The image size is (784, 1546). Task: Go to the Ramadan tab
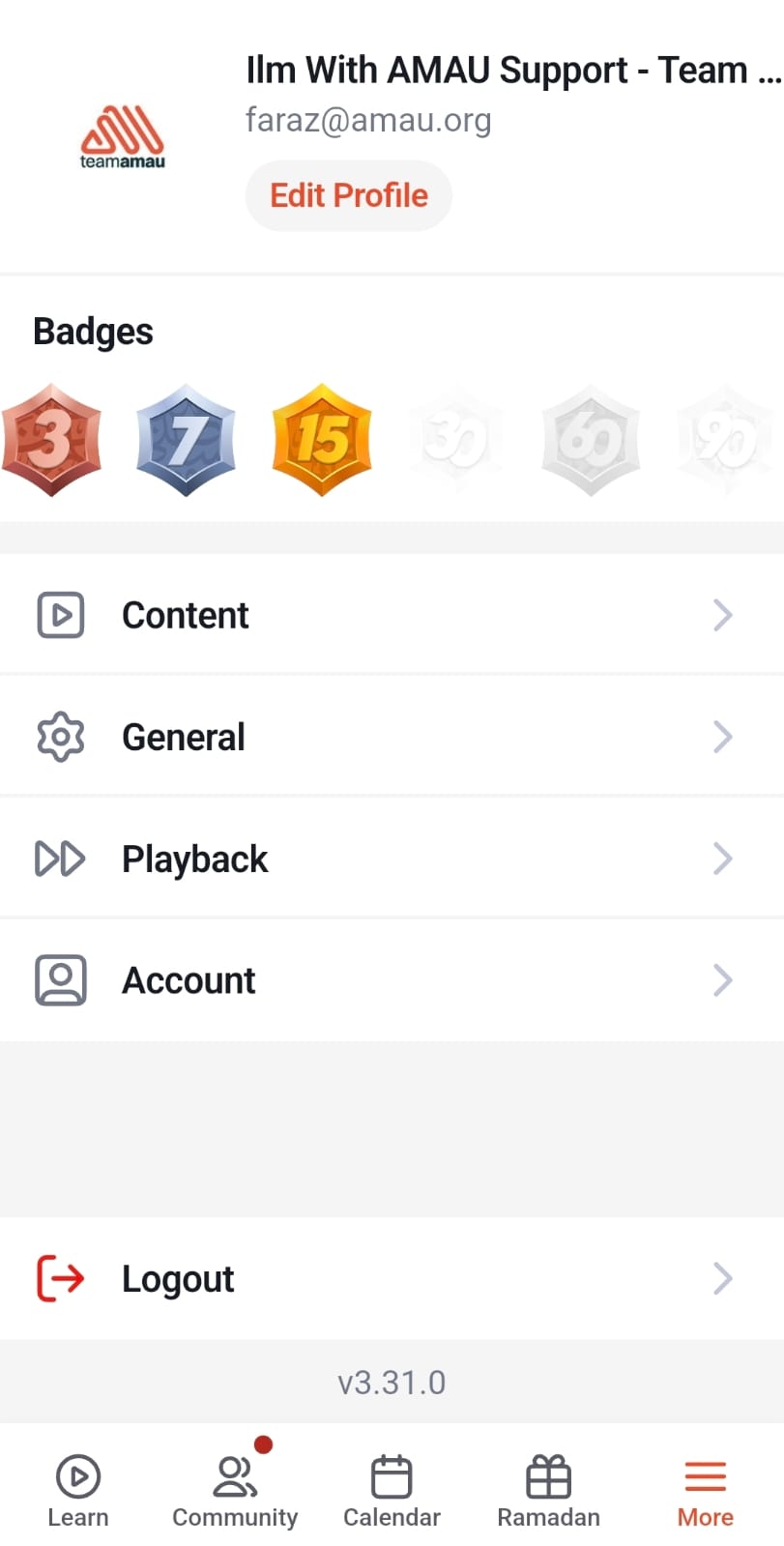(548, 1490)
